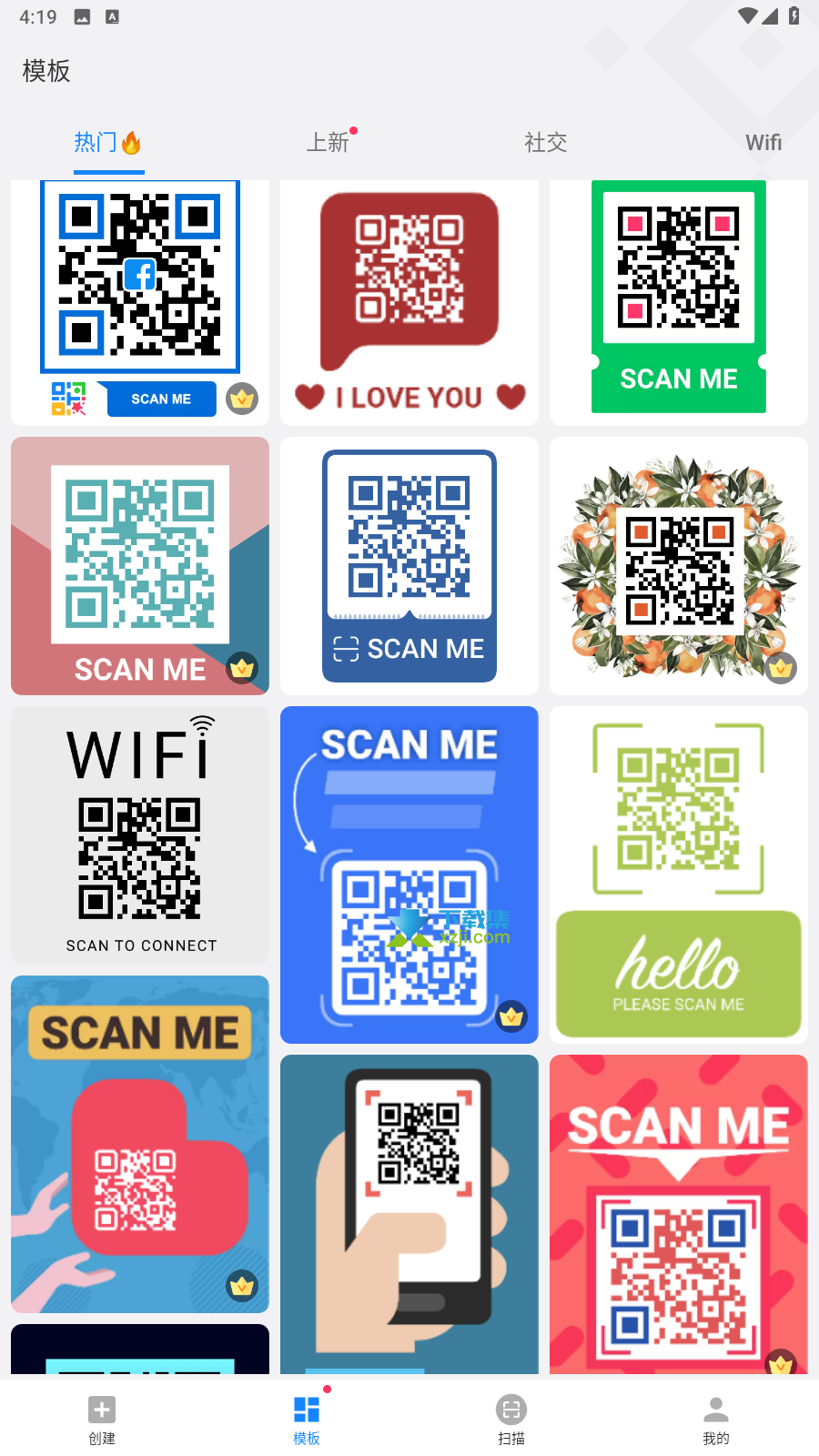Open the hello please scan me template
This screenshot has width=819, height=1456.
click(x=679, y=875)
